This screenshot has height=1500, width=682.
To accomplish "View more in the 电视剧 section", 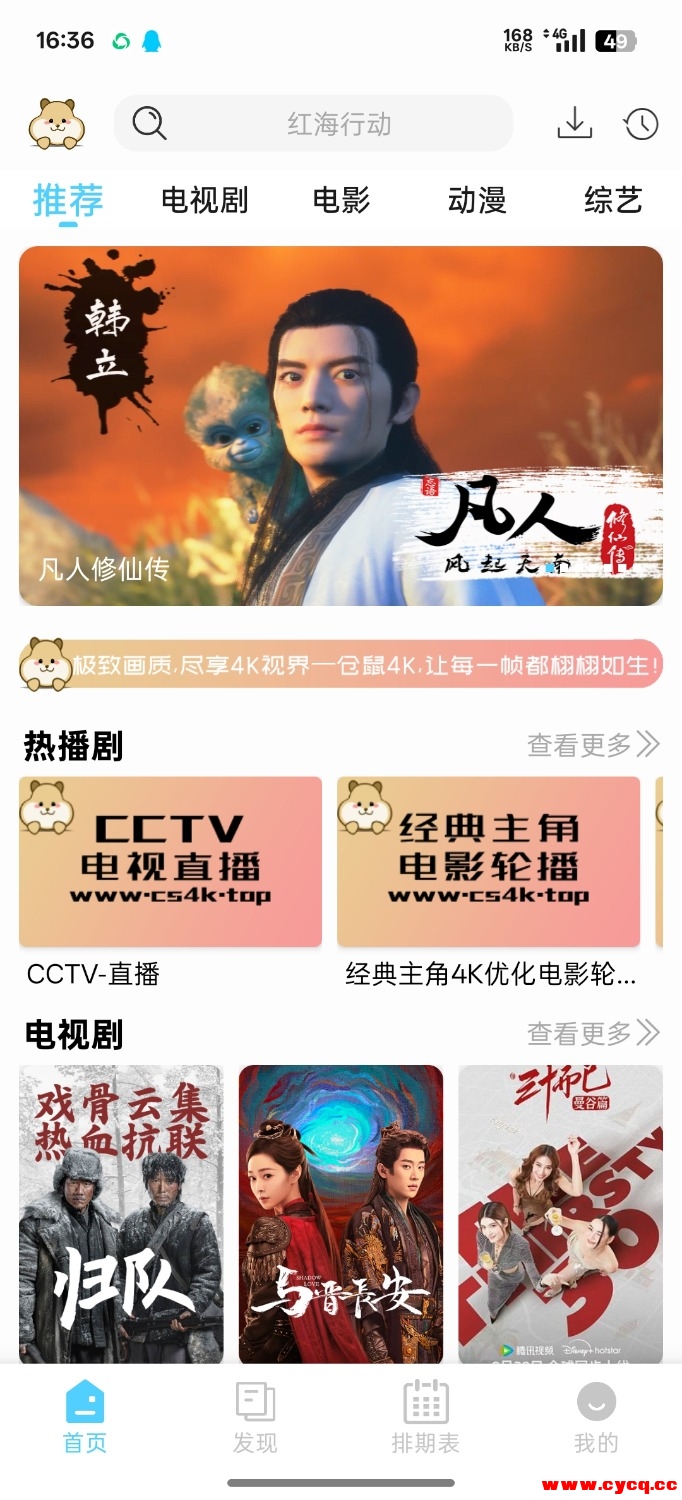I will [593, 1033].
